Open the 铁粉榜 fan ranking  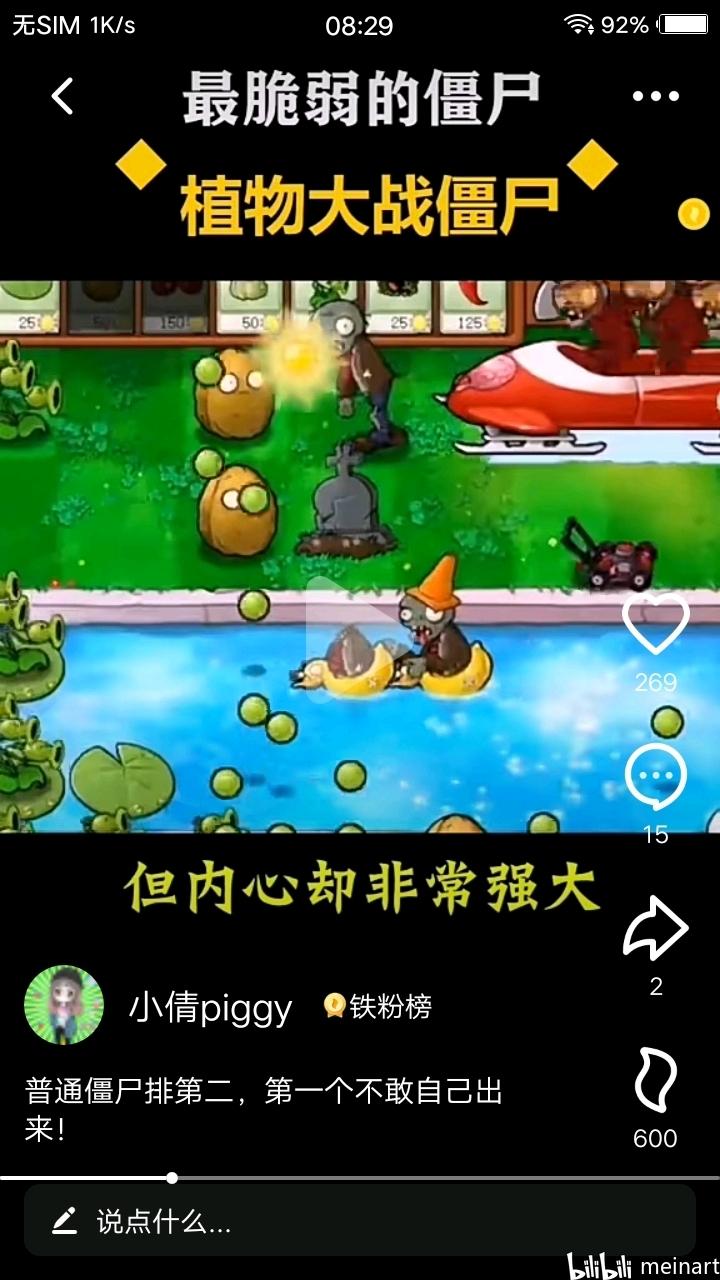[x=379, y=1006]
